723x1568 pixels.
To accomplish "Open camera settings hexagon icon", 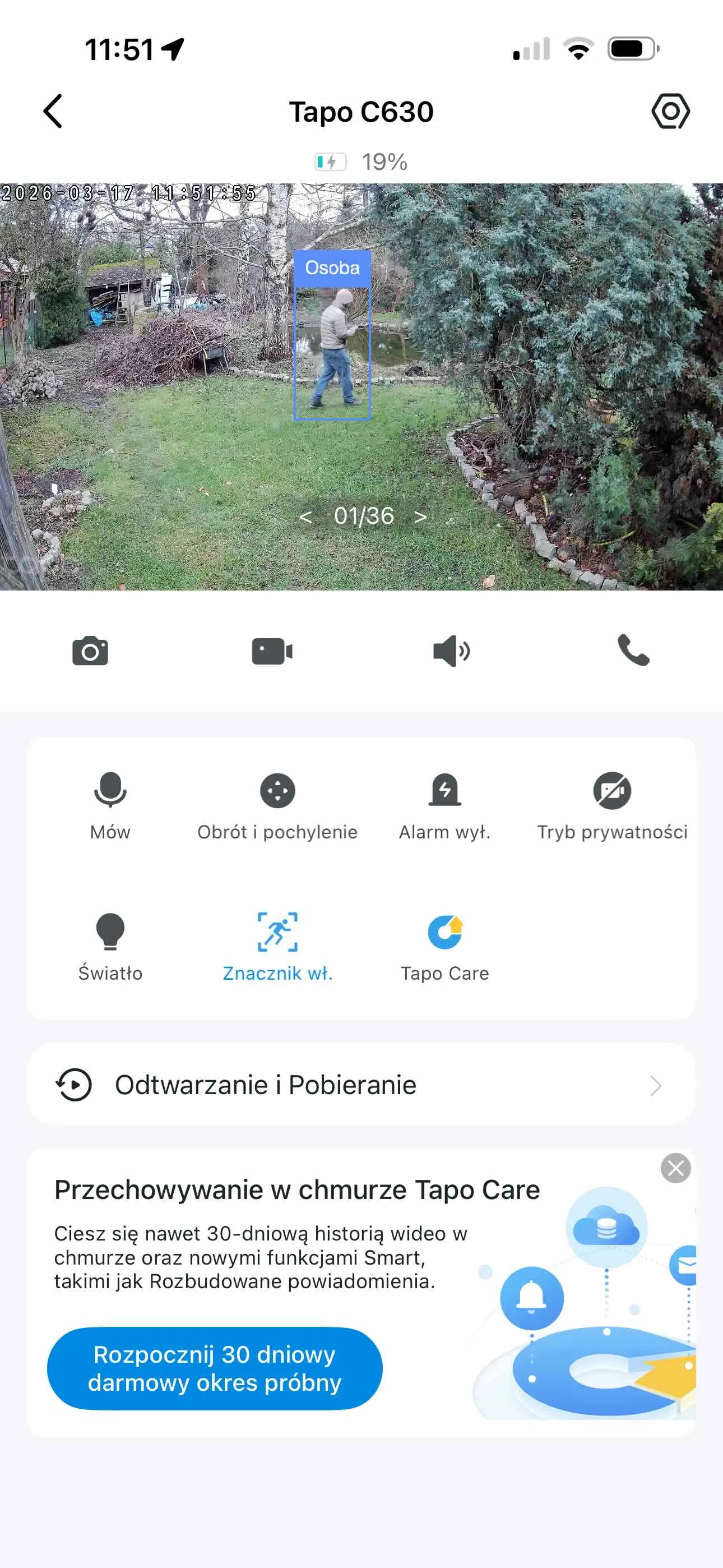I will click(x=670, y=112).
